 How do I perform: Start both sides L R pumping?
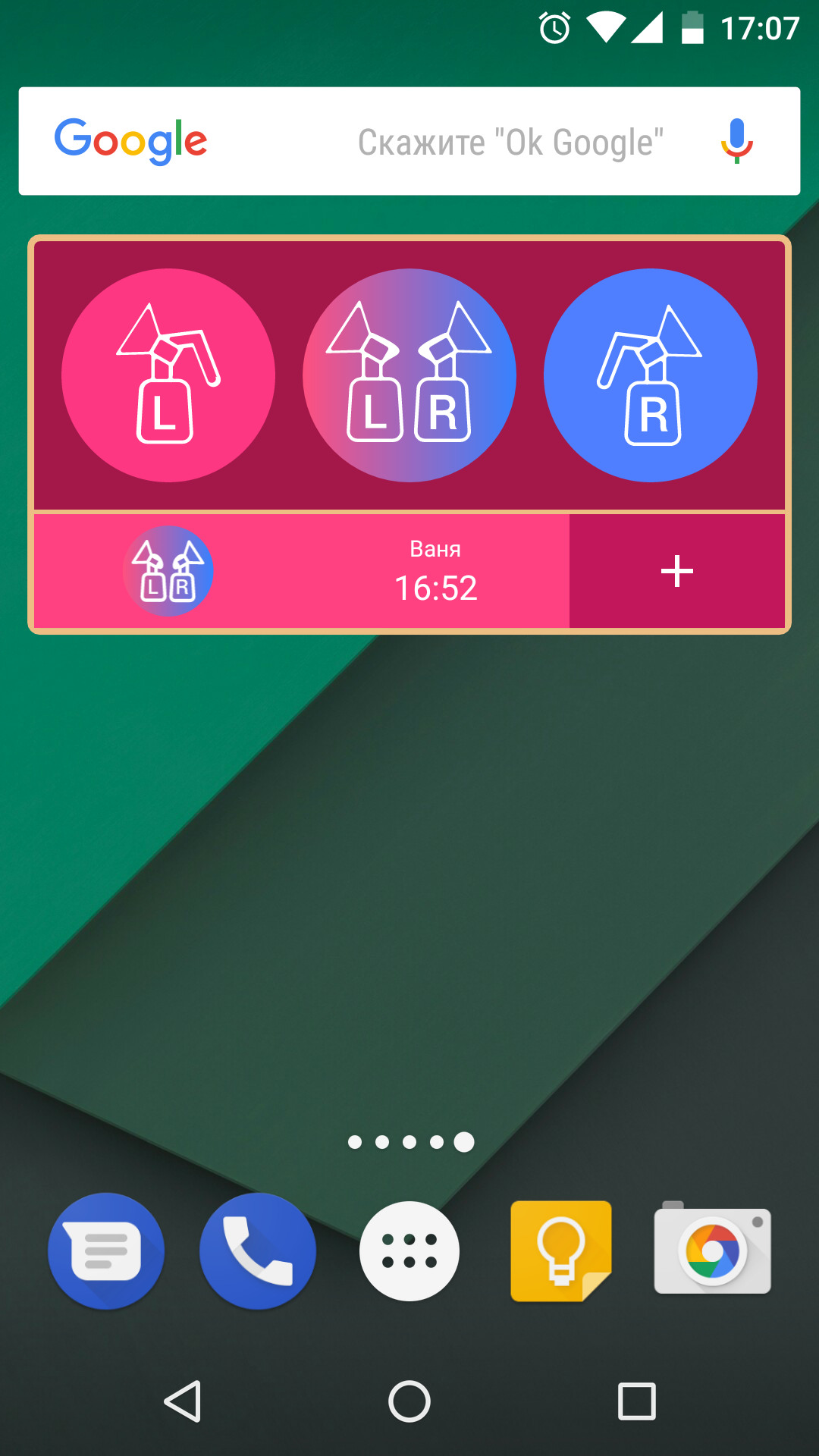(409, 375)
